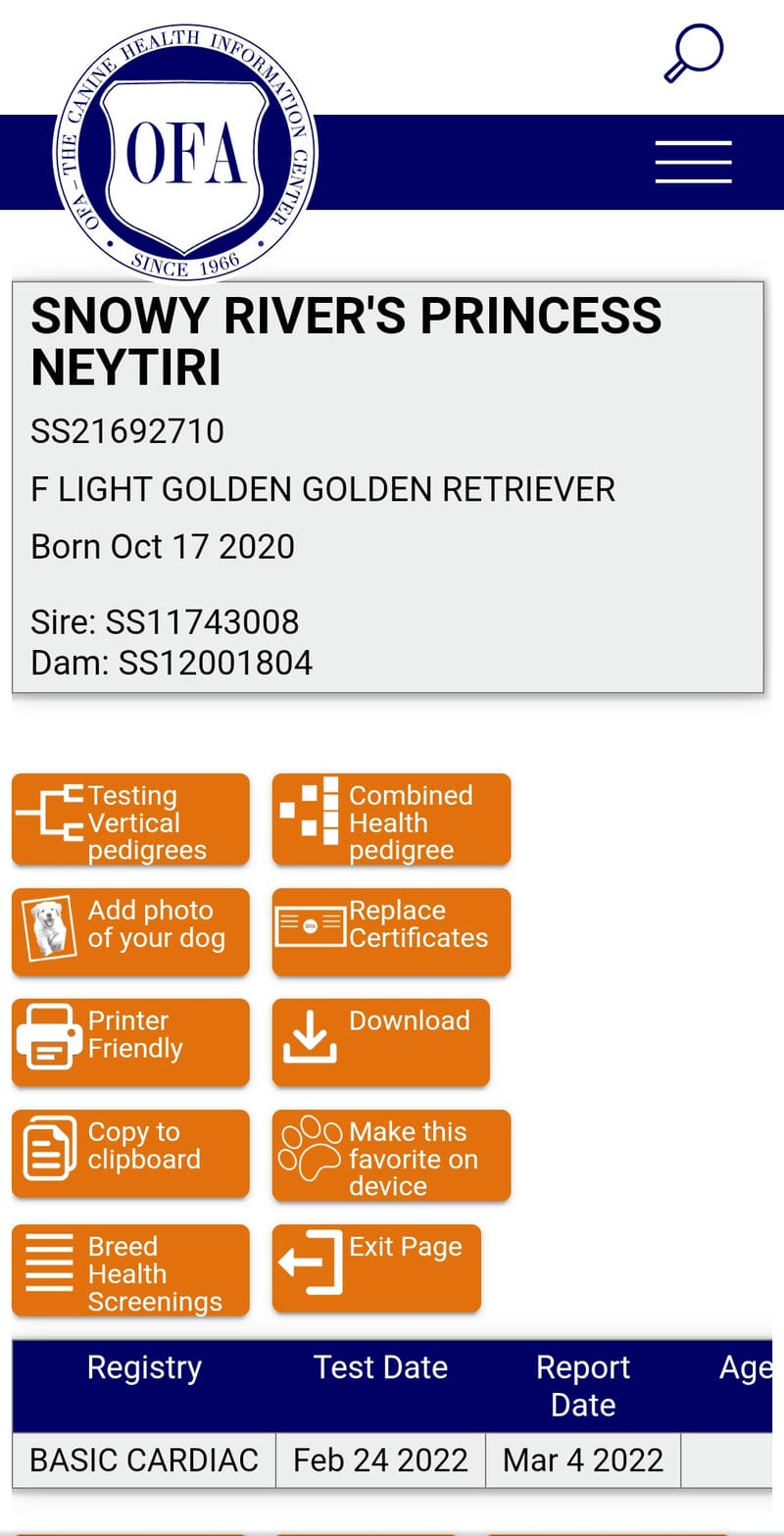Open Breed Health Screenings

pos(130,1270)
